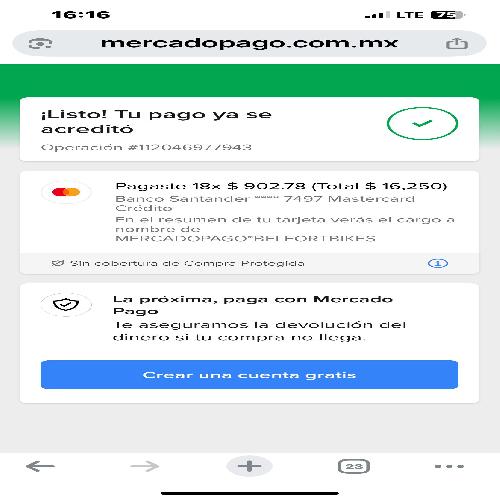Screen dimensions: 500x500
Task: Open info about Compra Protegida coverage
Action: pos(438,263)
